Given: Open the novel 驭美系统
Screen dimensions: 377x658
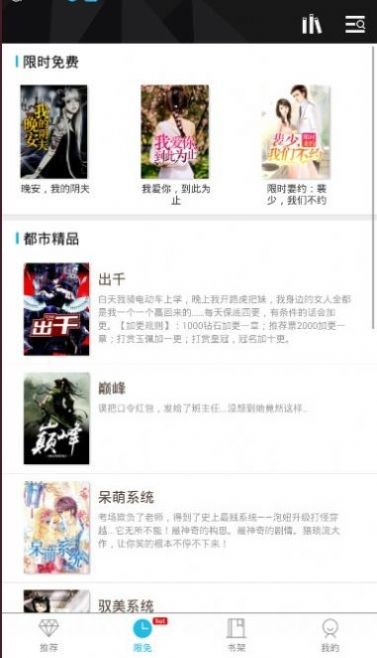Looking at the screenshot, I should (188, 598).
